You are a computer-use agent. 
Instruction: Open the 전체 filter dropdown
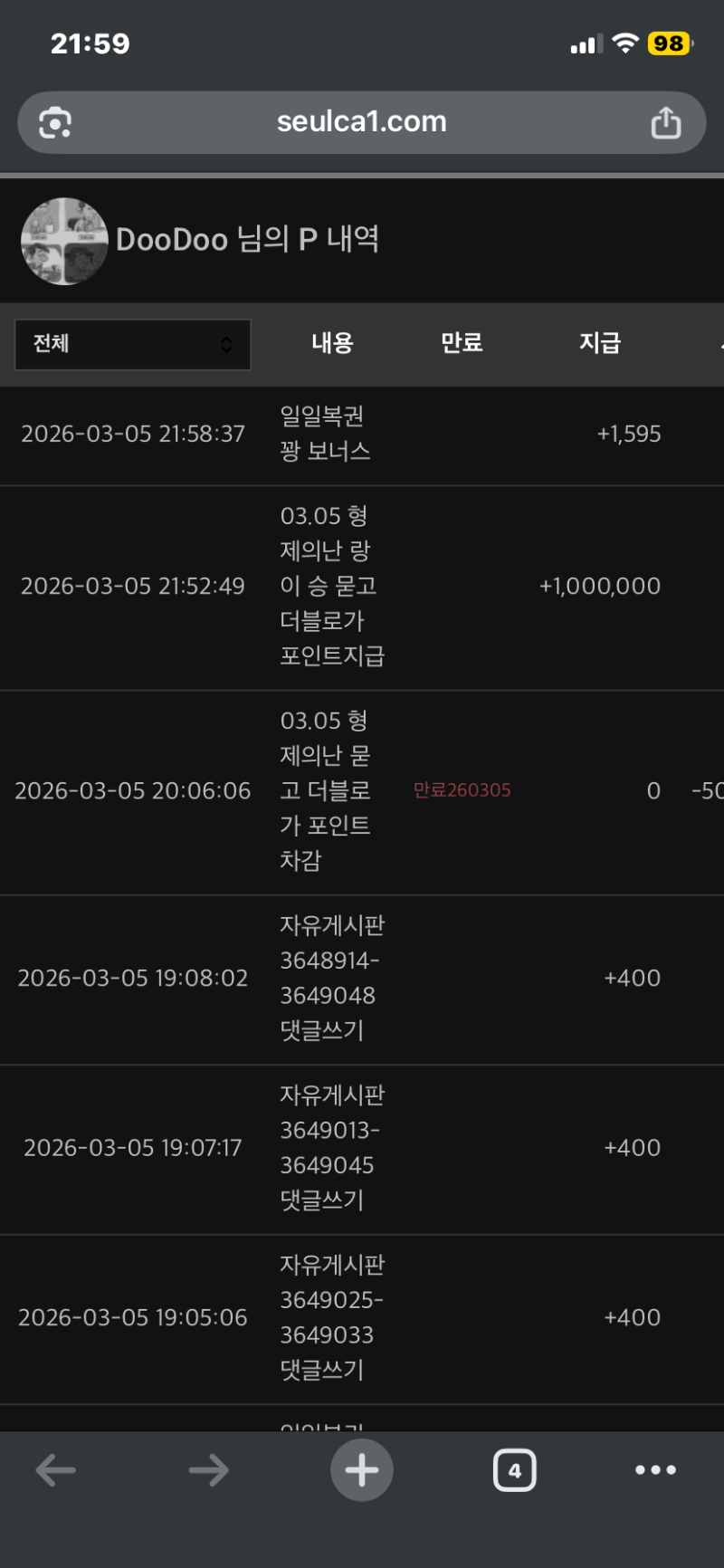(133, 344)
